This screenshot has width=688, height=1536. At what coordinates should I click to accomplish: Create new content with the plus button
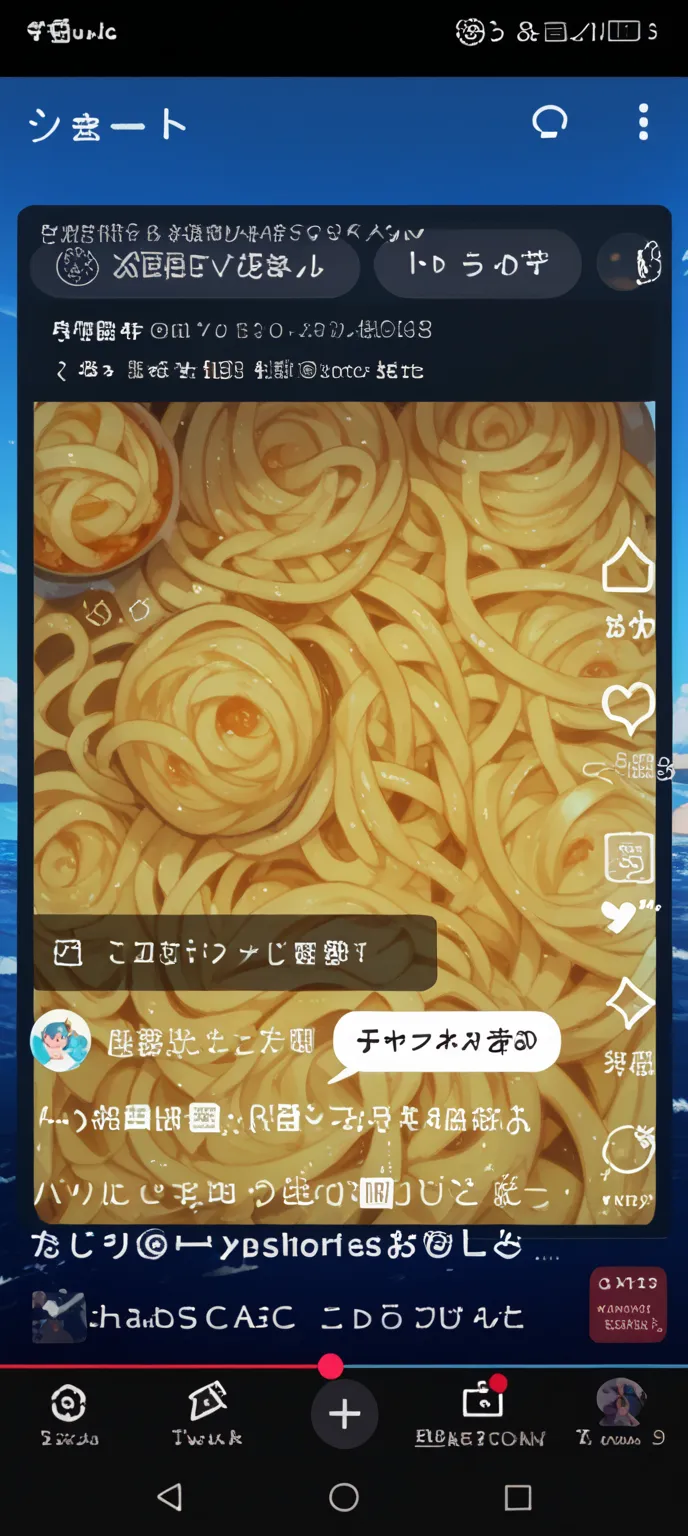click(344, 1414)
